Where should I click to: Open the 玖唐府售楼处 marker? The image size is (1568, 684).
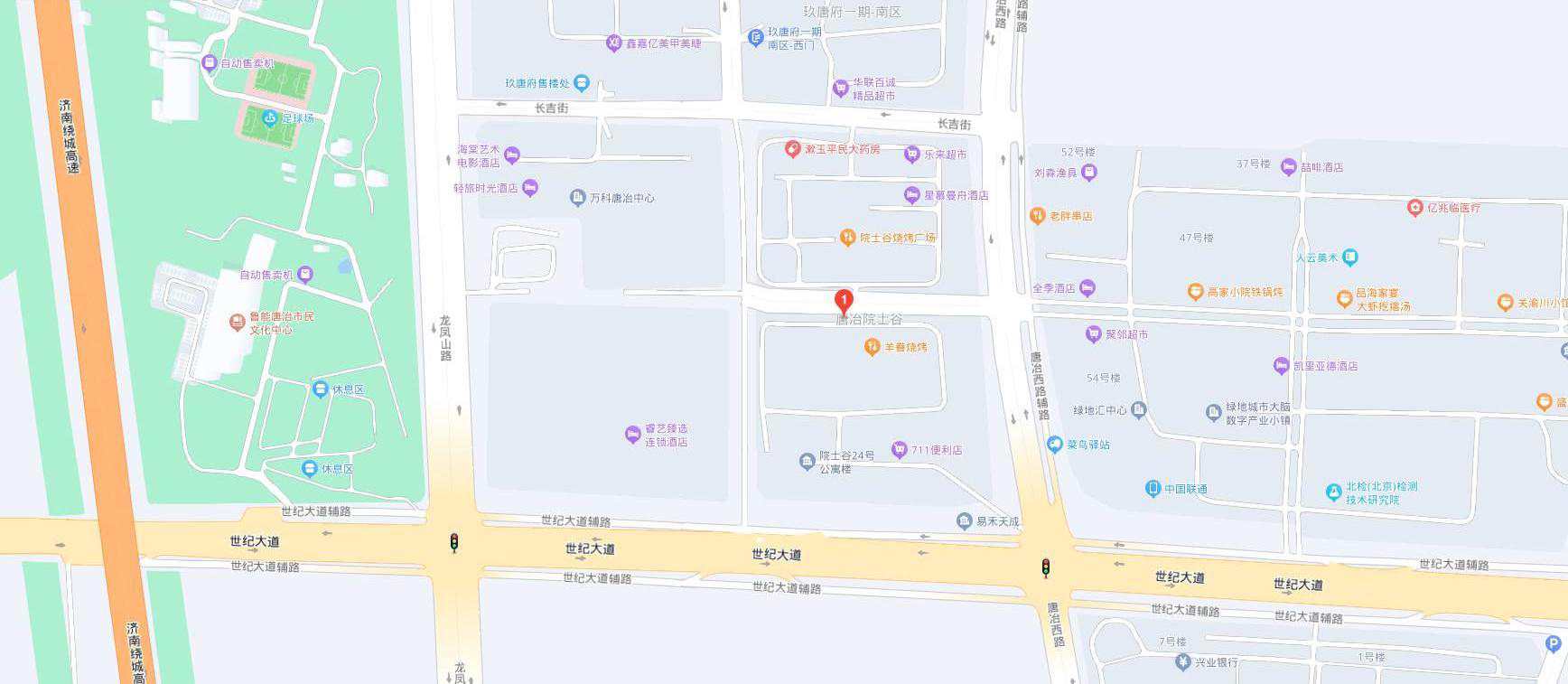click(x=582, y=83)
